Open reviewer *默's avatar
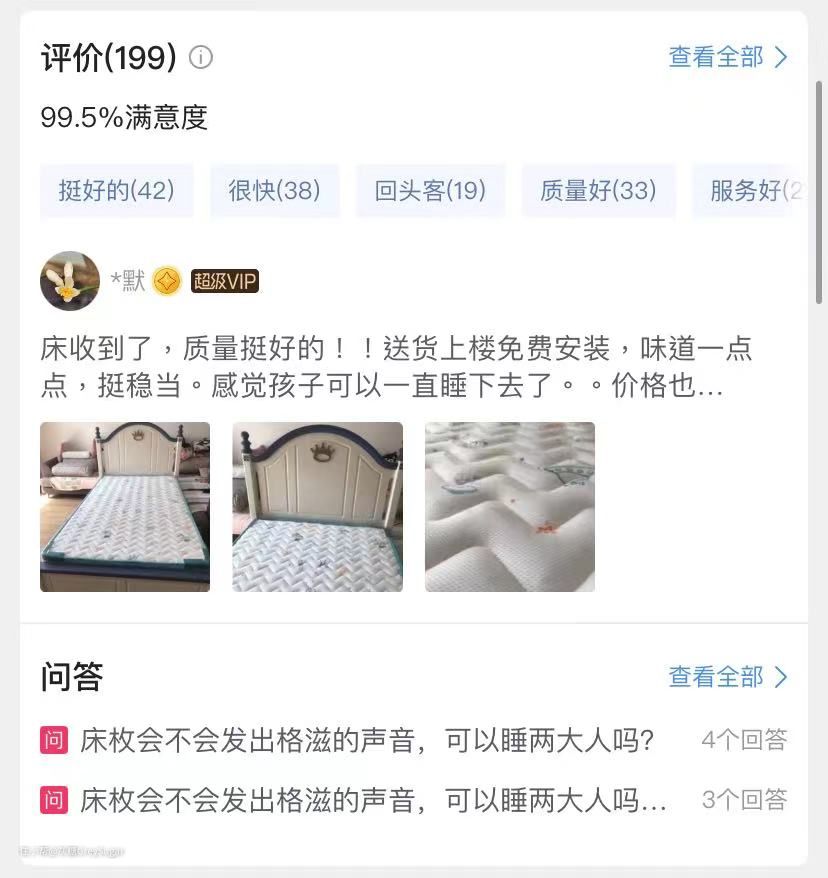This screenshot has width=828, height=878. 69,281
